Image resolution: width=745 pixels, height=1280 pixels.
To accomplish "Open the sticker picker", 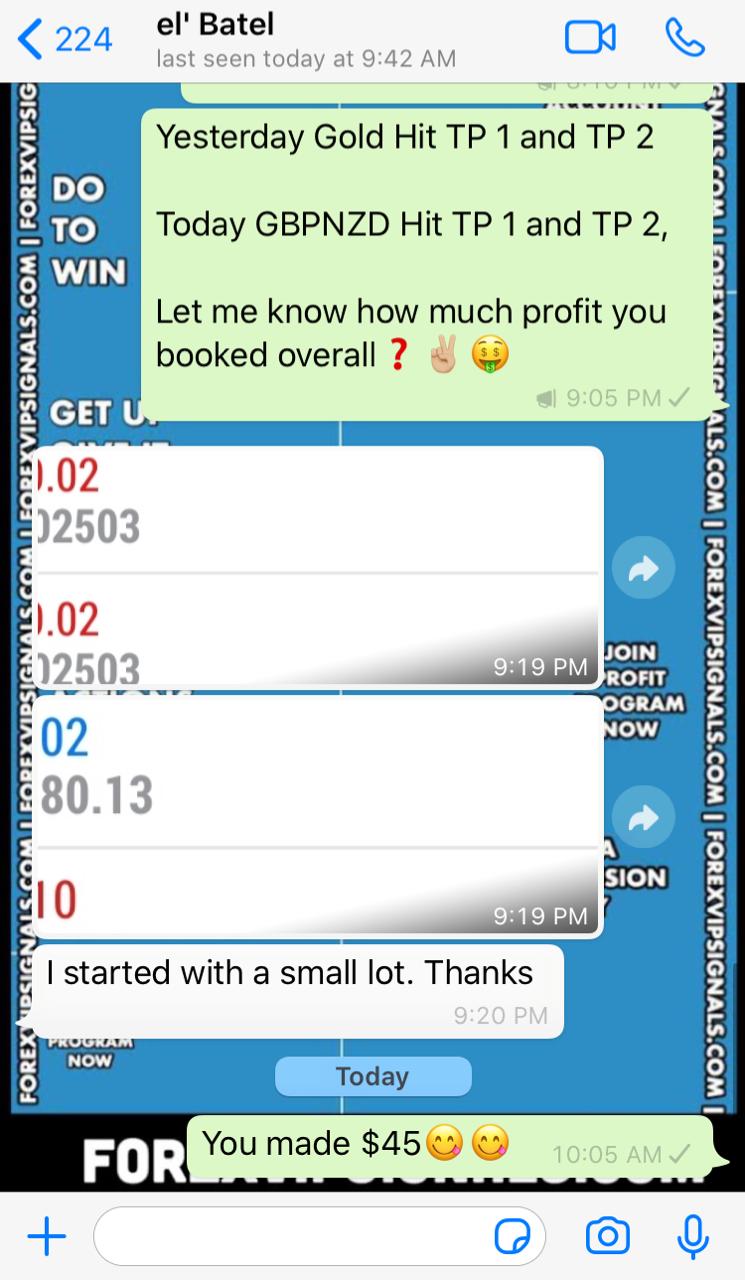I will tap(513, 1237).
